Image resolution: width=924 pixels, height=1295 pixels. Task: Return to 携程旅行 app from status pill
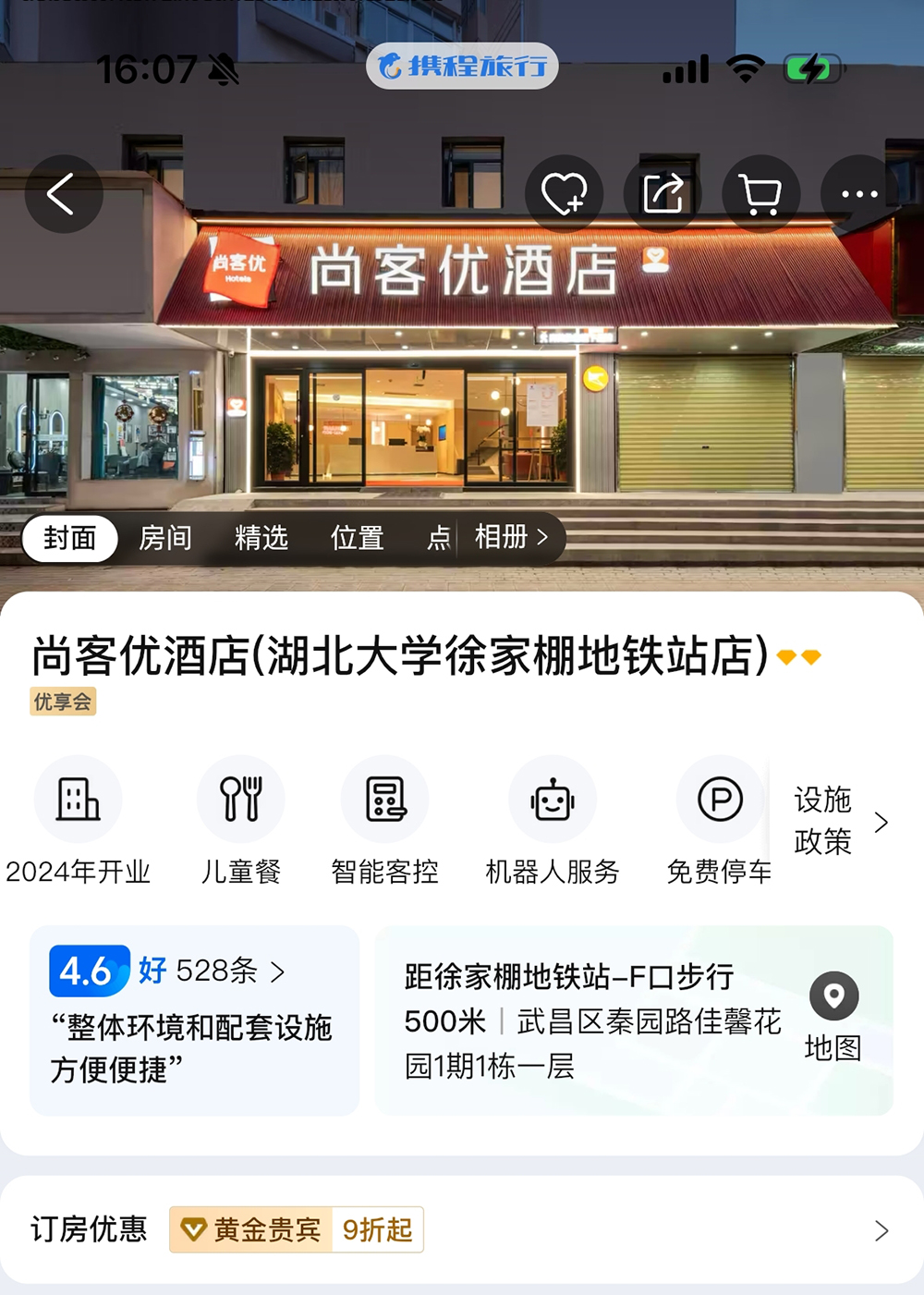pyautogui.click(x=462, y=67)
